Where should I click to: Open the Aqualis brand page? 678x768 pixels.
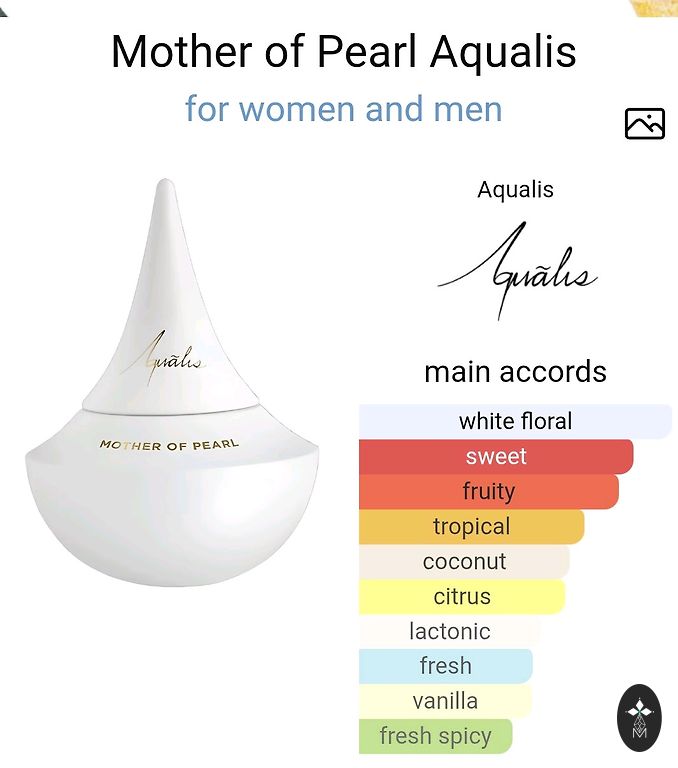pyautogui.click(x=516, y=270)
